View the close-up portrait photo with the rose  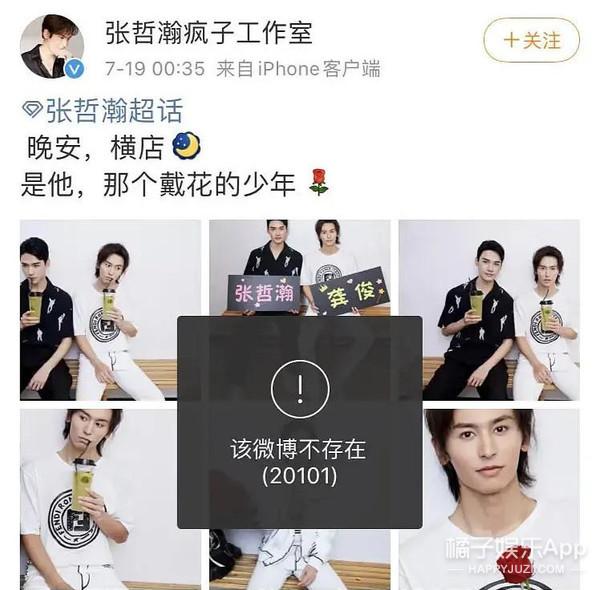pyautogui.click(x=489, y=500)
